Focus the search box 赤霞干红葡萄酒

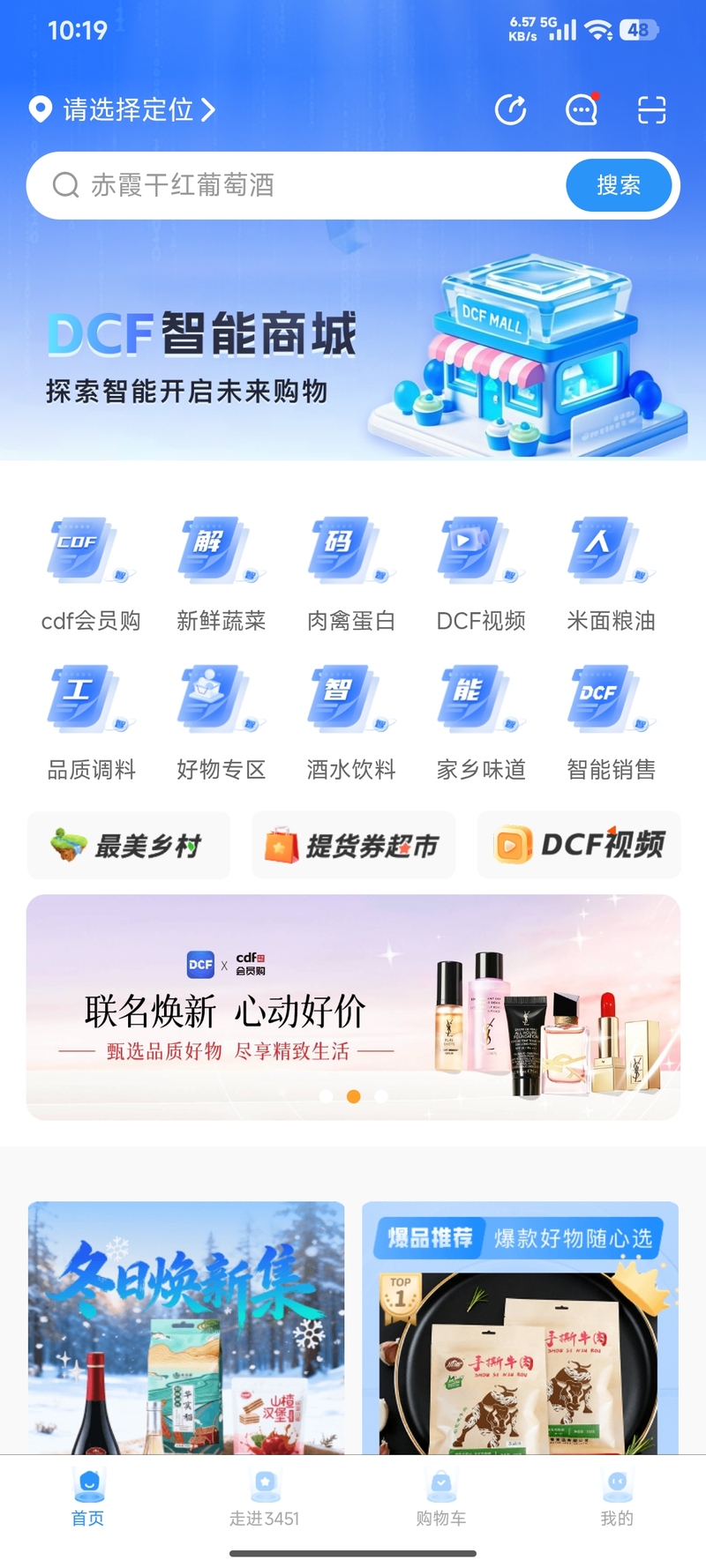(x=300, y=185)
